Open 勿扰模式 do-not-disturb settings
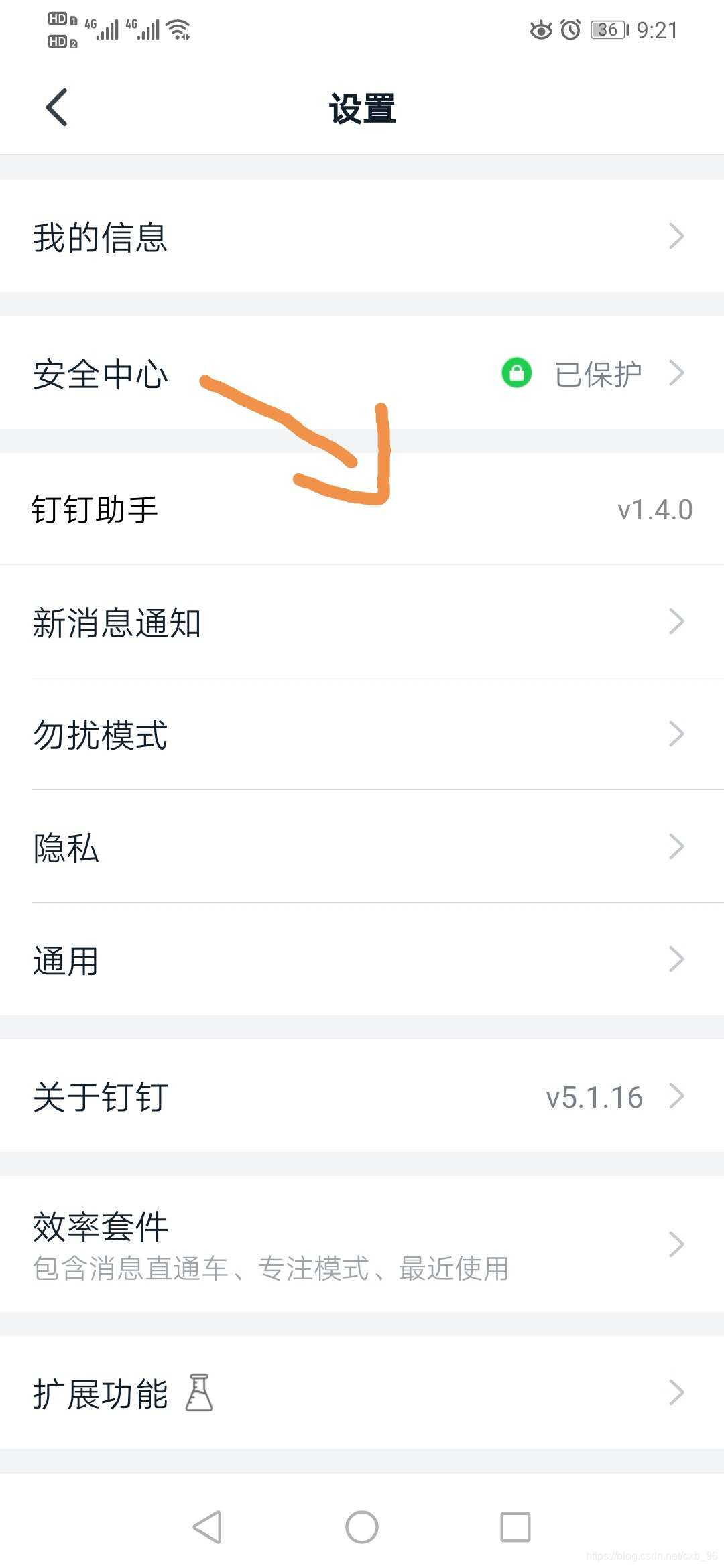 (x=362, y=734)
